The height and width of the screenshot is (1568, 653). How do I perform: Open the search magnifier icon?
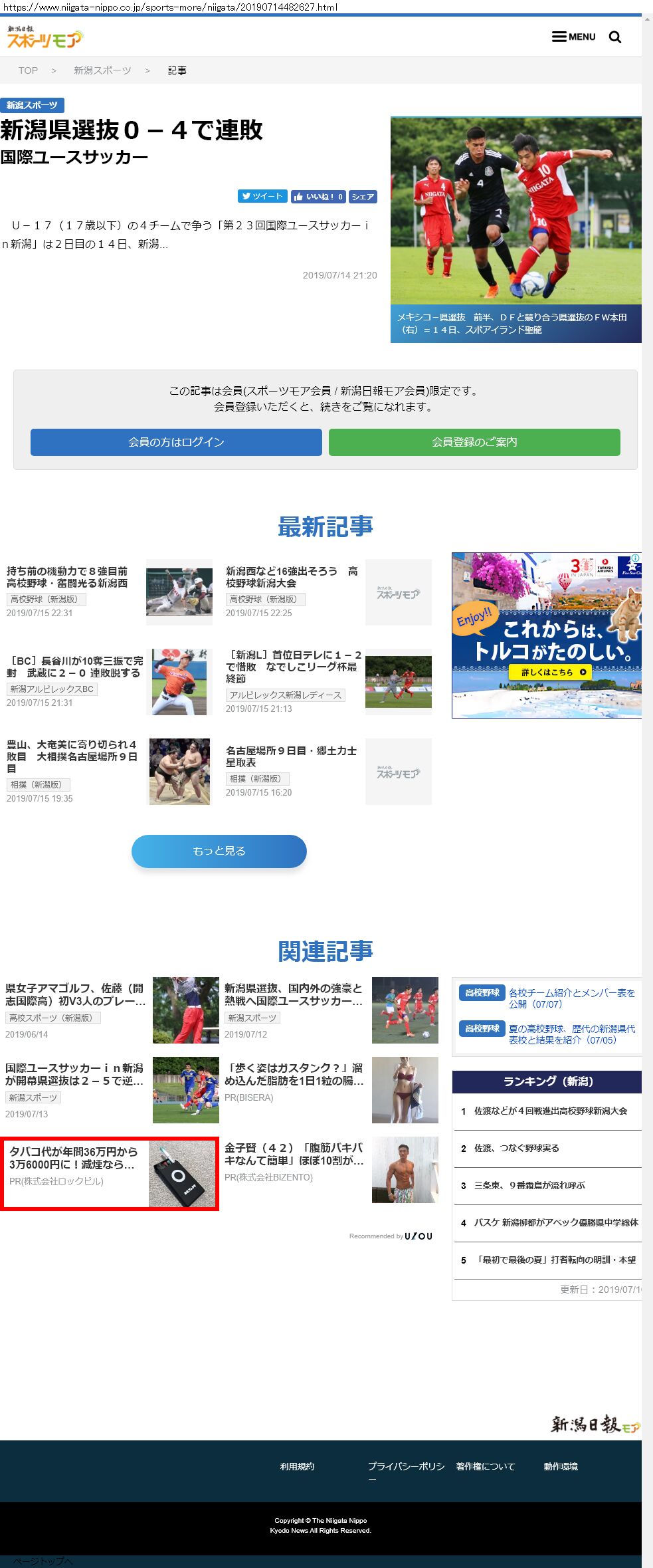pos(615,37)
